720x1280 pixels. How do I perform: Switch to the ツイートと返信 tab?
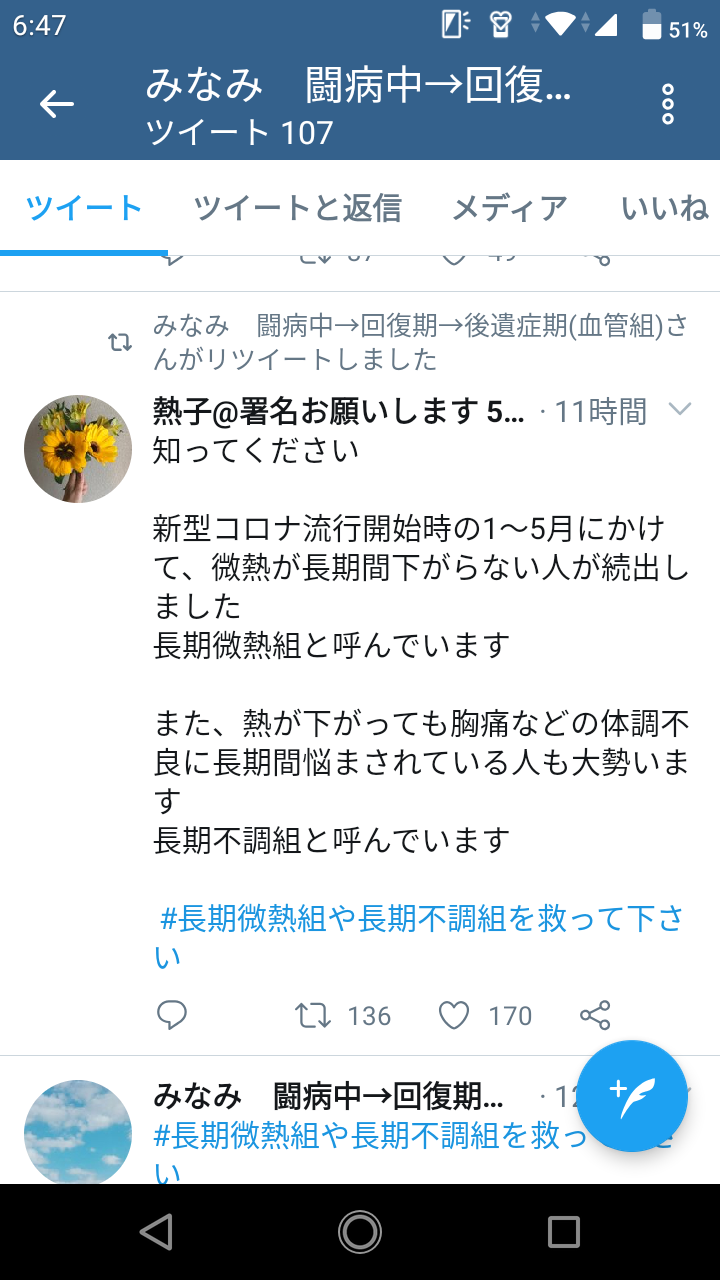297,208
